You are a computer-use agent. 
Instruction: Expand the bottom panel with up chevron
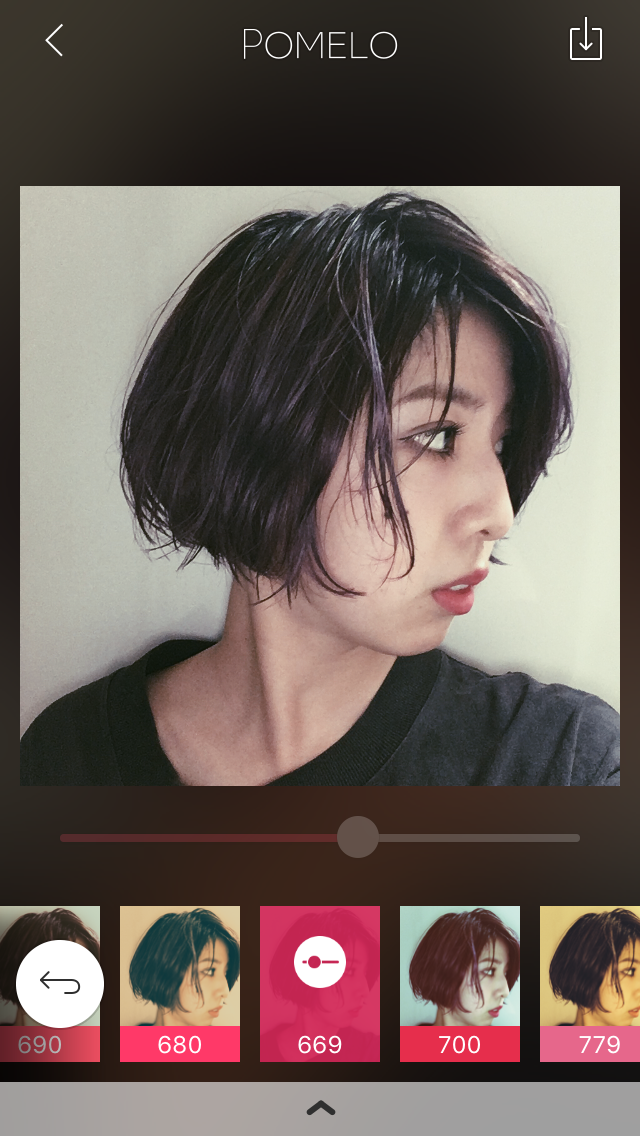pos(320,1108)
